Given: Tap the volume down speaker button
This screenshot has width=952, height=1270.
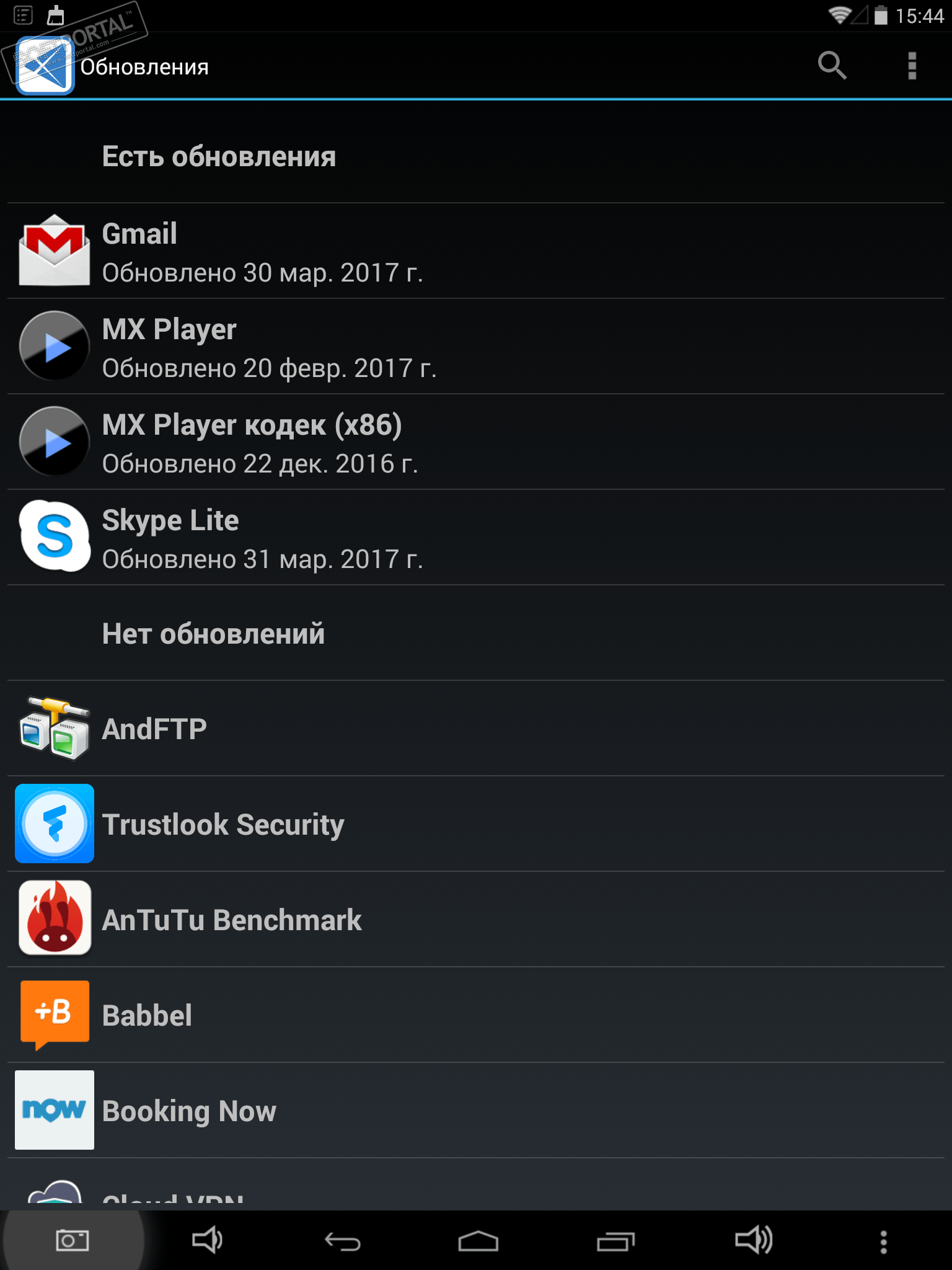Looking at the screenshot, I should click(x=207, y=1240).
